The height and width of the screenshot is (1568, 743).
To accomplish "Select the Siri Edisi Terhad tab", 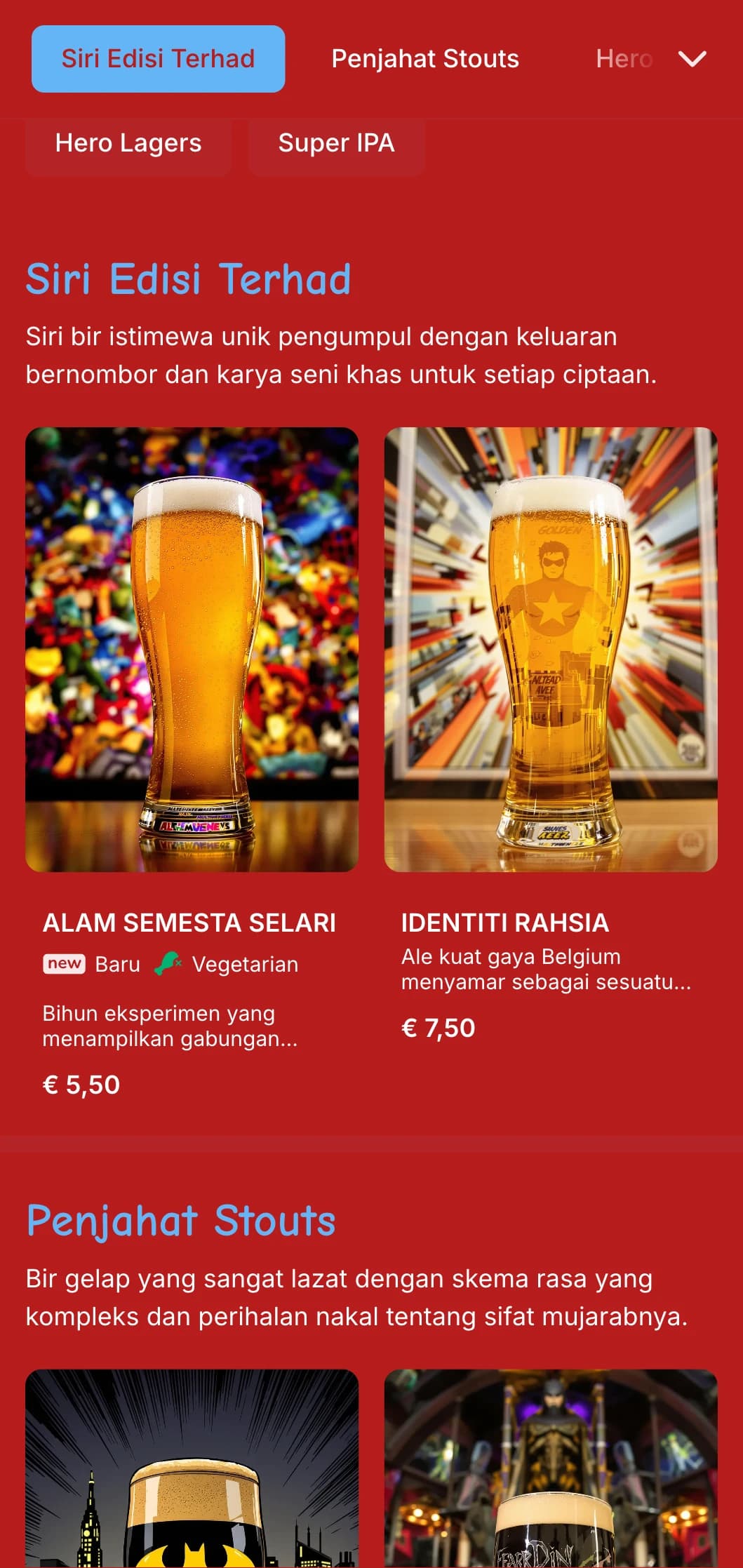I will (x=158, y=59).
